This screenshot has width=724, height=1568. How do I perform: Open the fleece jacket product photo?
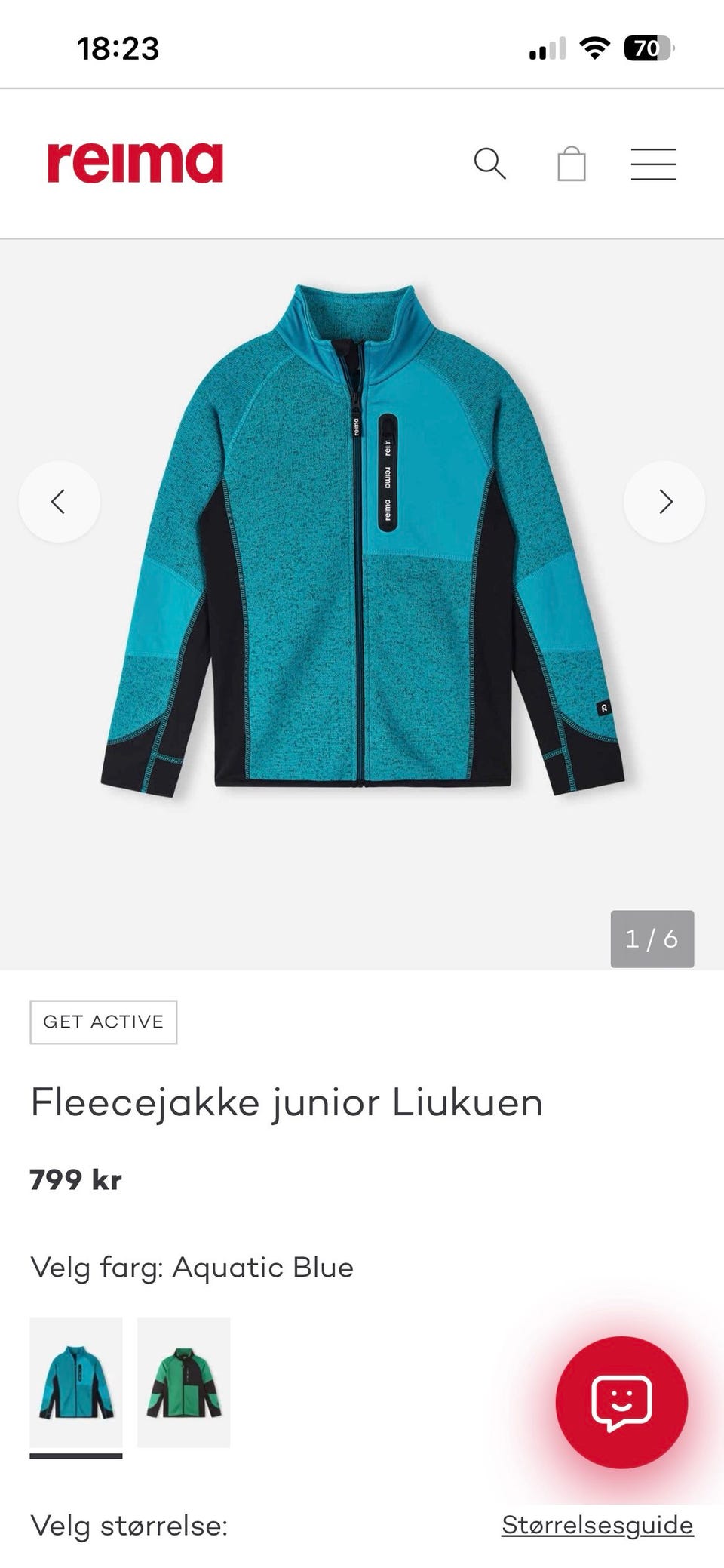[363, 538]
